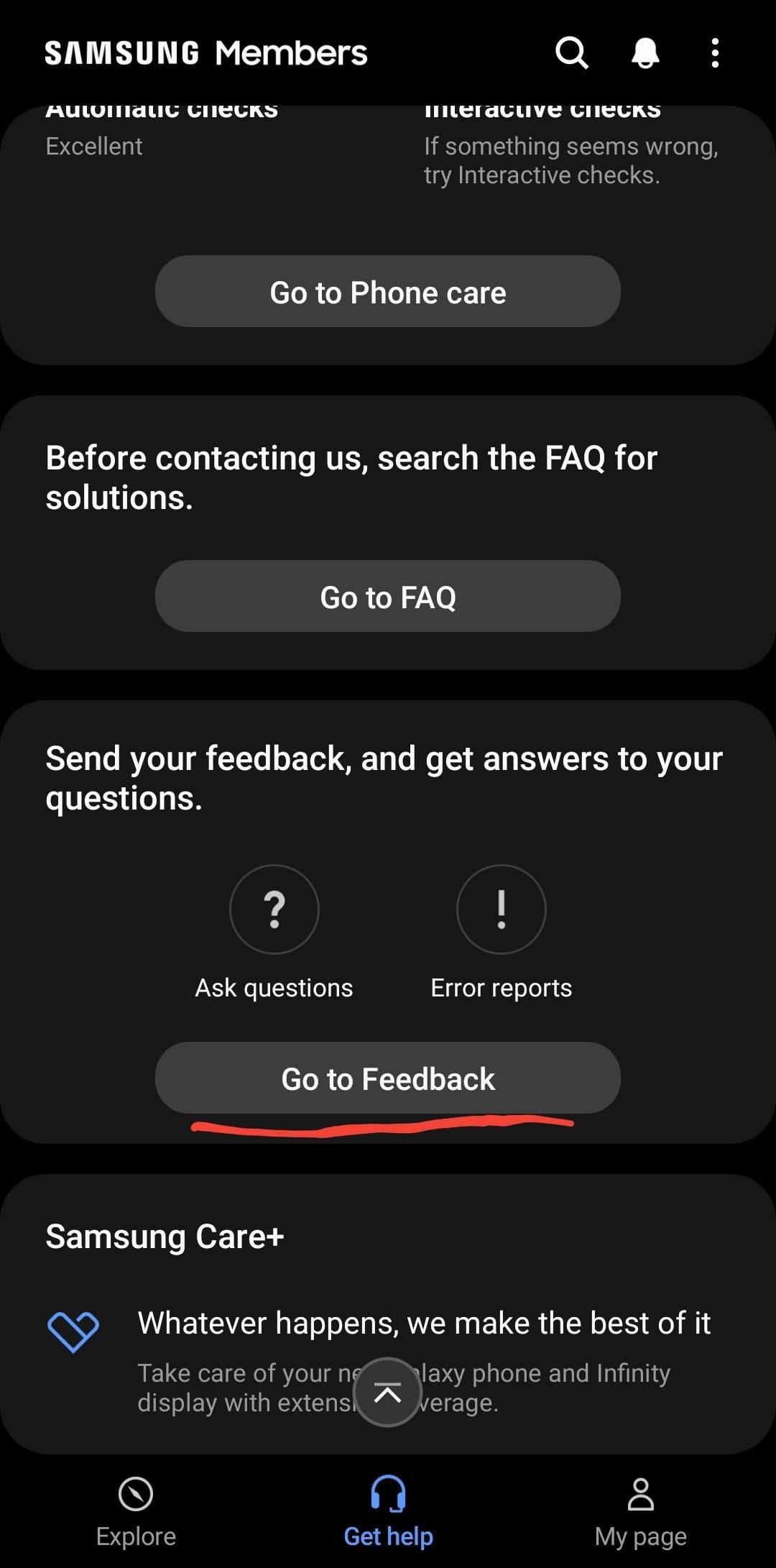Open the notifications bell
Viewport: 776px width, 1568px height.
point(645,52)
